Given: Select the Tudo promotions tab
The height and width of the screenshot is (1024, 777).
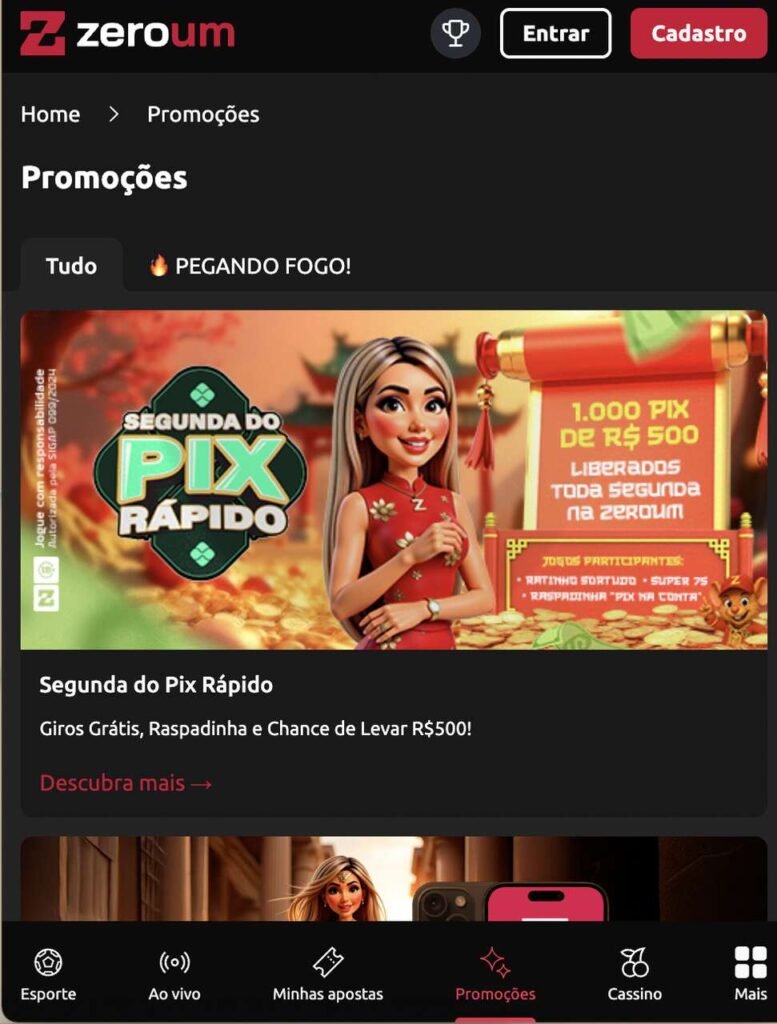Looking at the screenshot, I should pyautogui.click(x=71, y=266).
